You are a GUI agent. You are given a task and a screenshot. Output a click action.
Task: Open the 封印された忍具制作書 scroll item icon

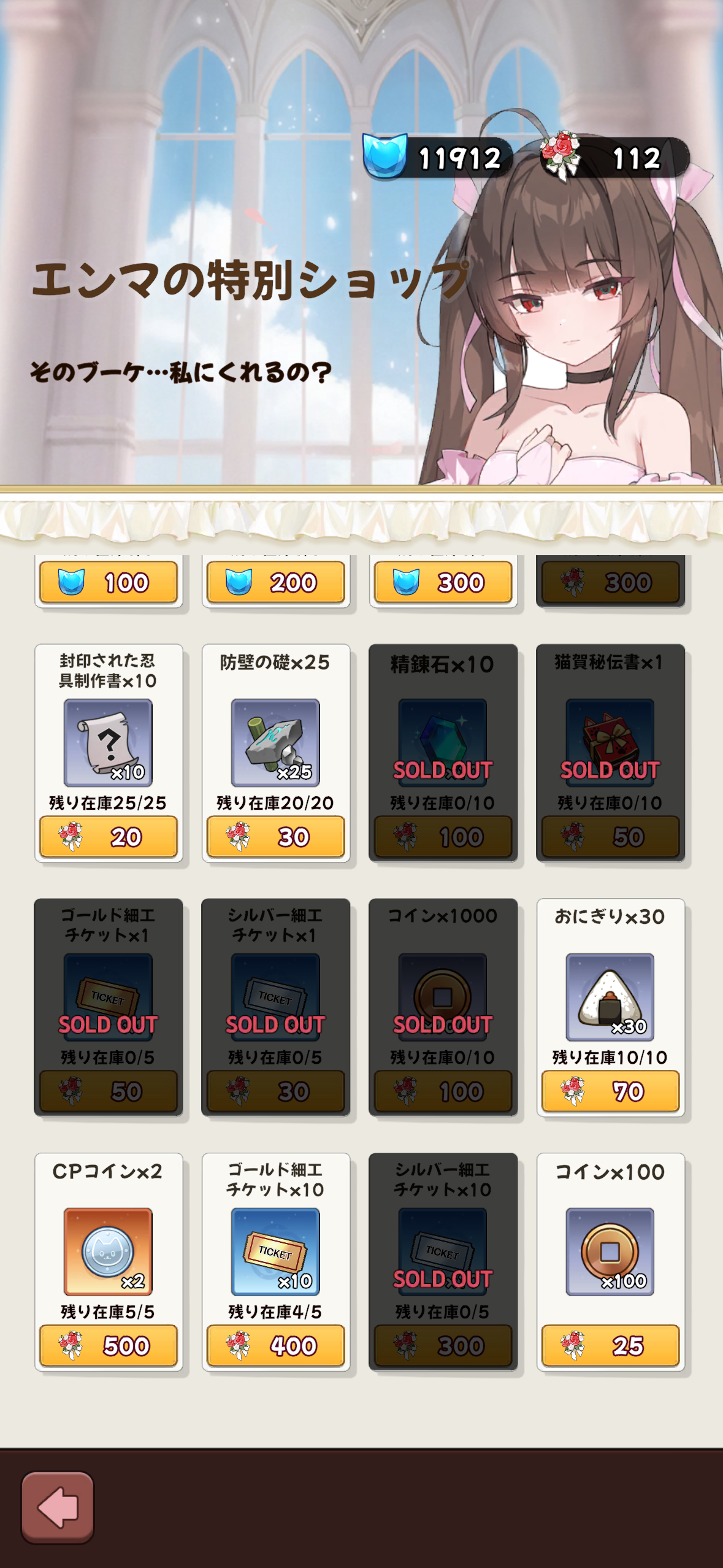coord(108,742)
